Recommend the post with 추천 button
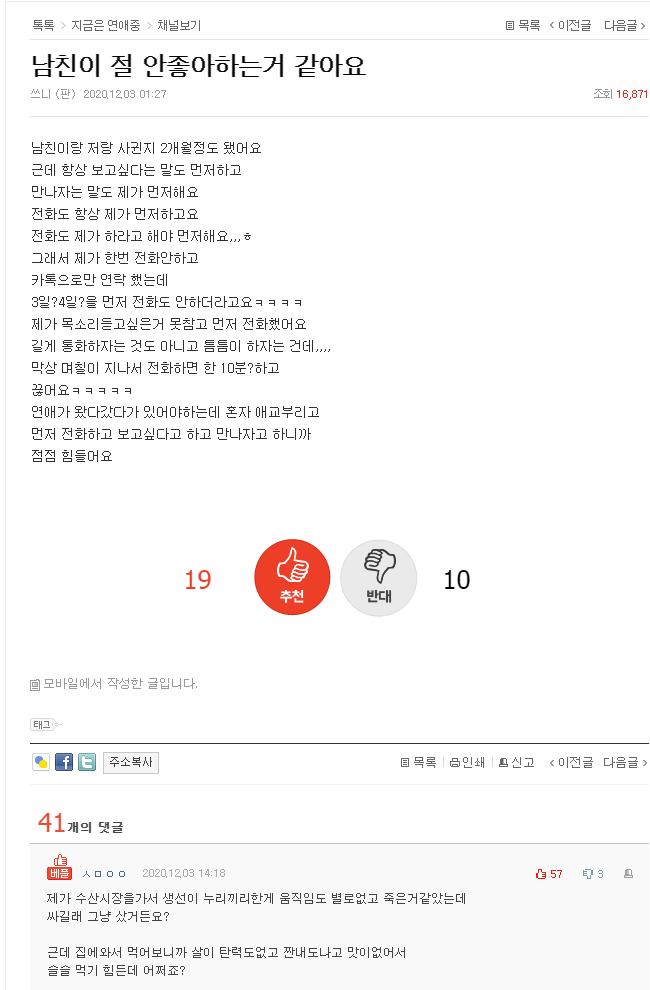This screenshot has height=990, width=650. 292,577
